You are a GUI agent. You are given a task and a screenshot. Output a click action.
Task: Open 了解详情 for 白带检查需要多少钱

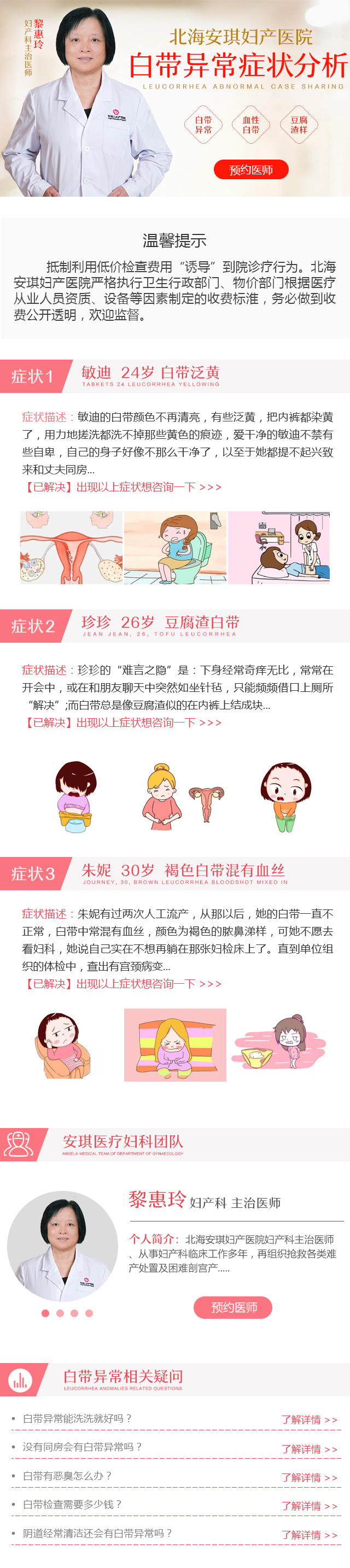click(309, 1506)
